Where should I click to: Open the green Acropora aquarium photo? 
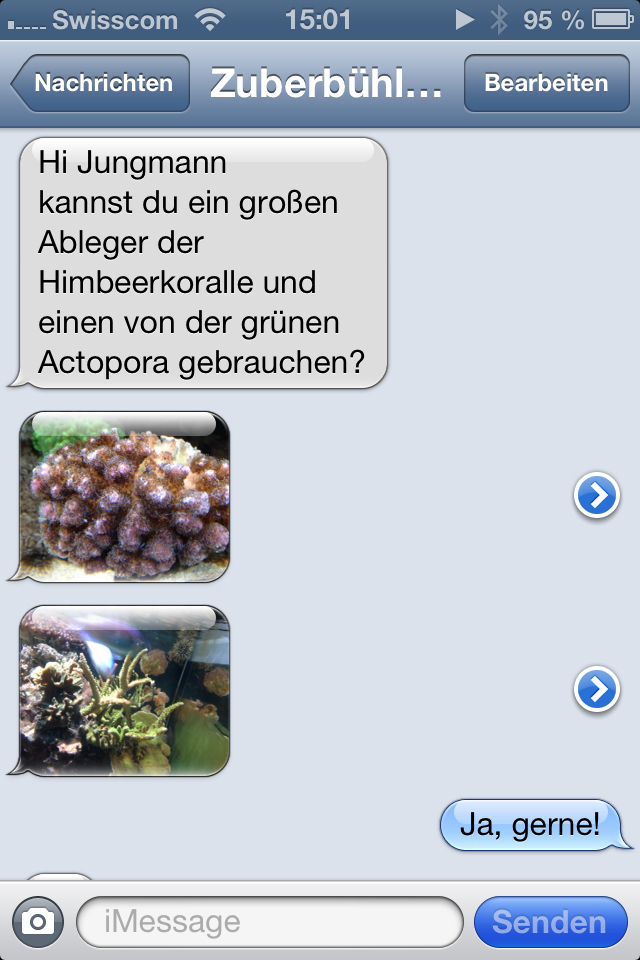[125, 691]
